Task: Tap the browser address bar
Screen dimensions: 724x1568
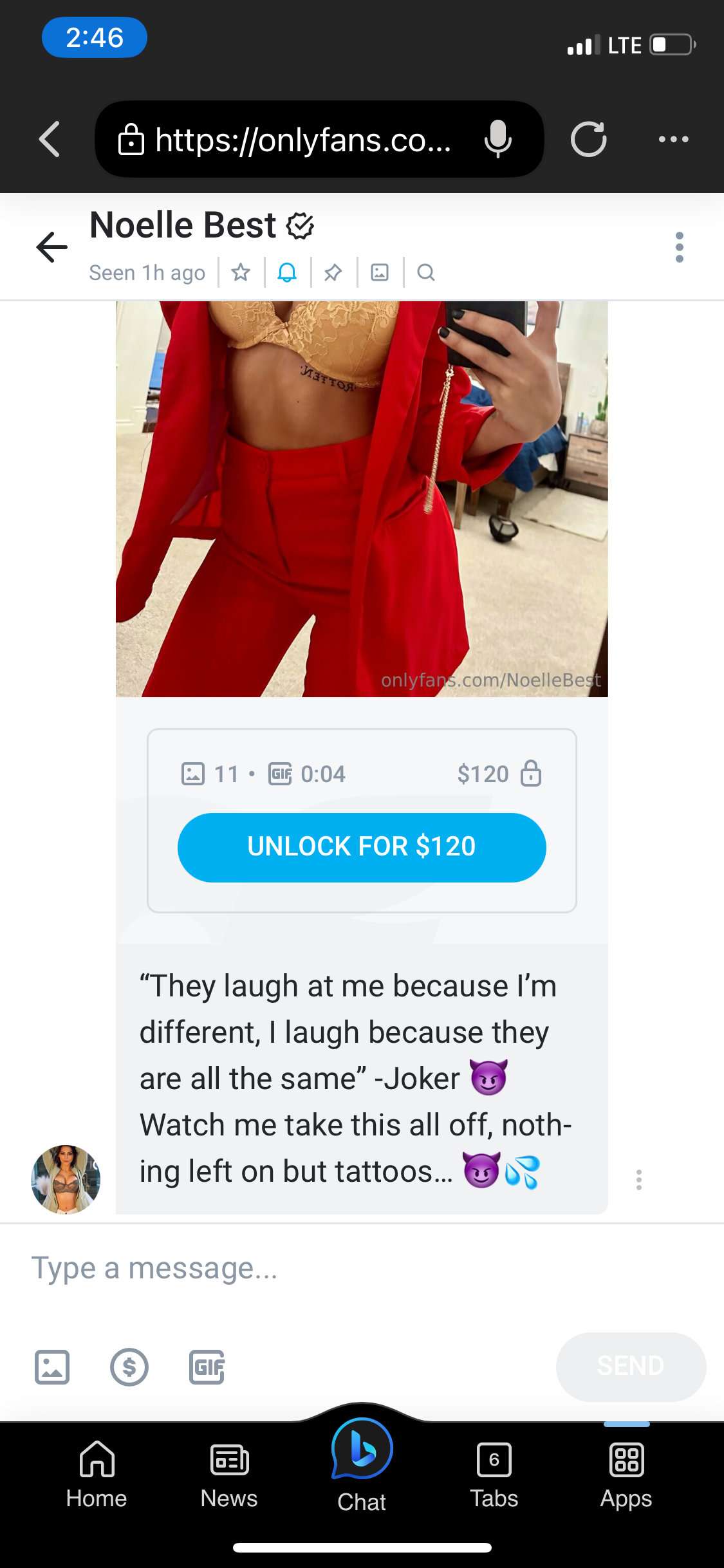Action: tap(302, 139)
